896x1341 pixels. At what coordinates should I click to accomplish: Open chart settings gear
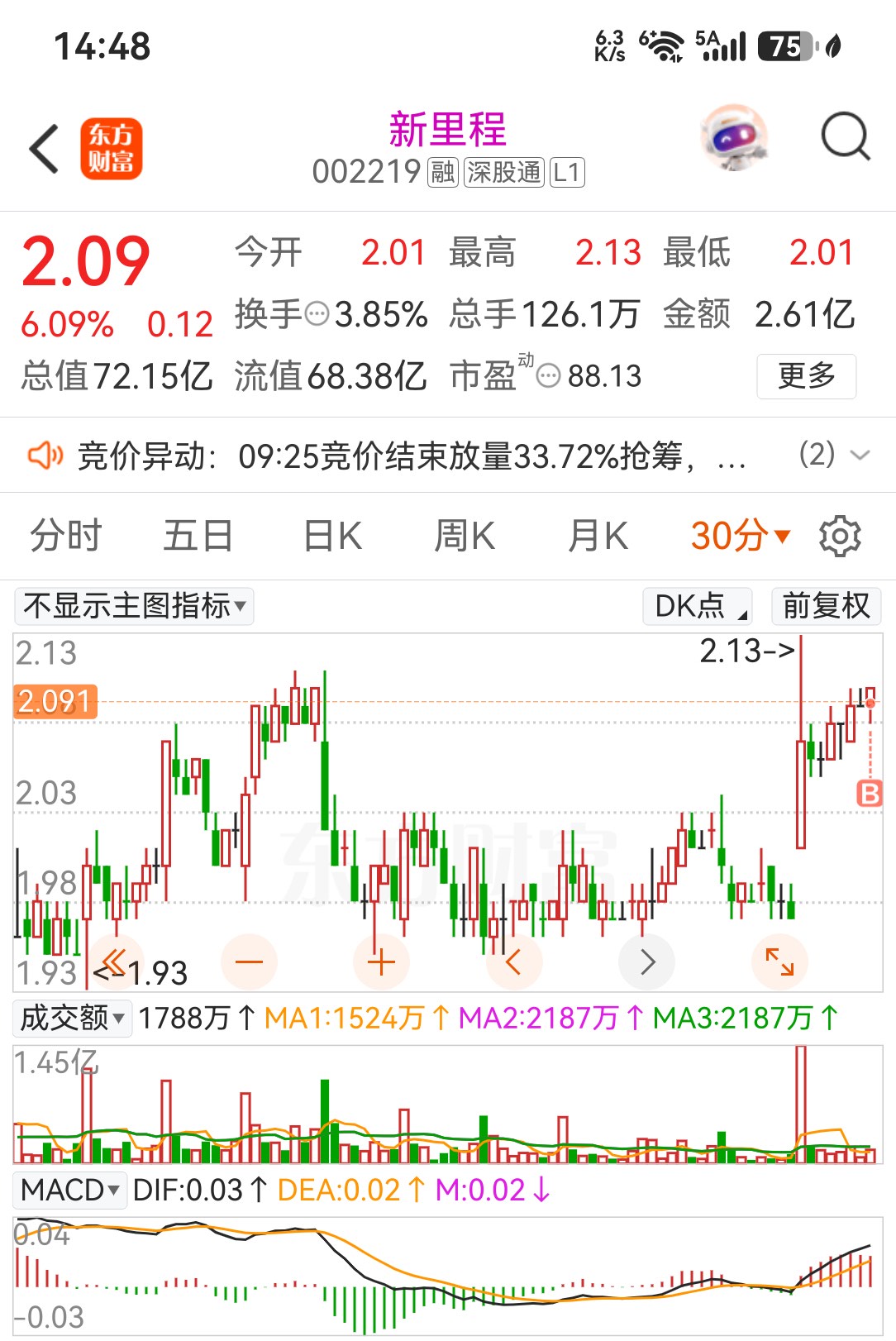[840, 536]
